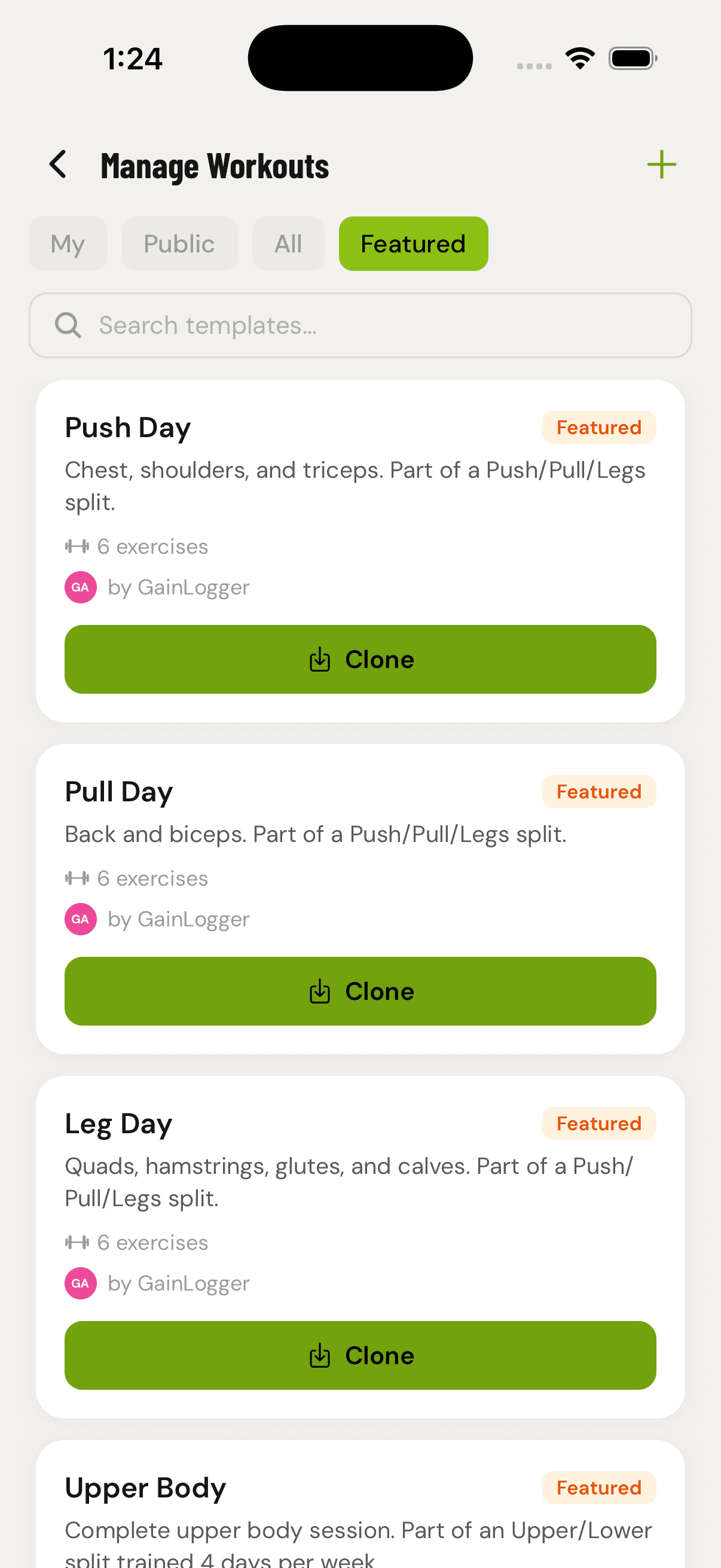The width and height of the screenshot is (721, 1568).
Task: Tap the plus icon to add workout
Action: pyautogui.click(x=662, y=164)
